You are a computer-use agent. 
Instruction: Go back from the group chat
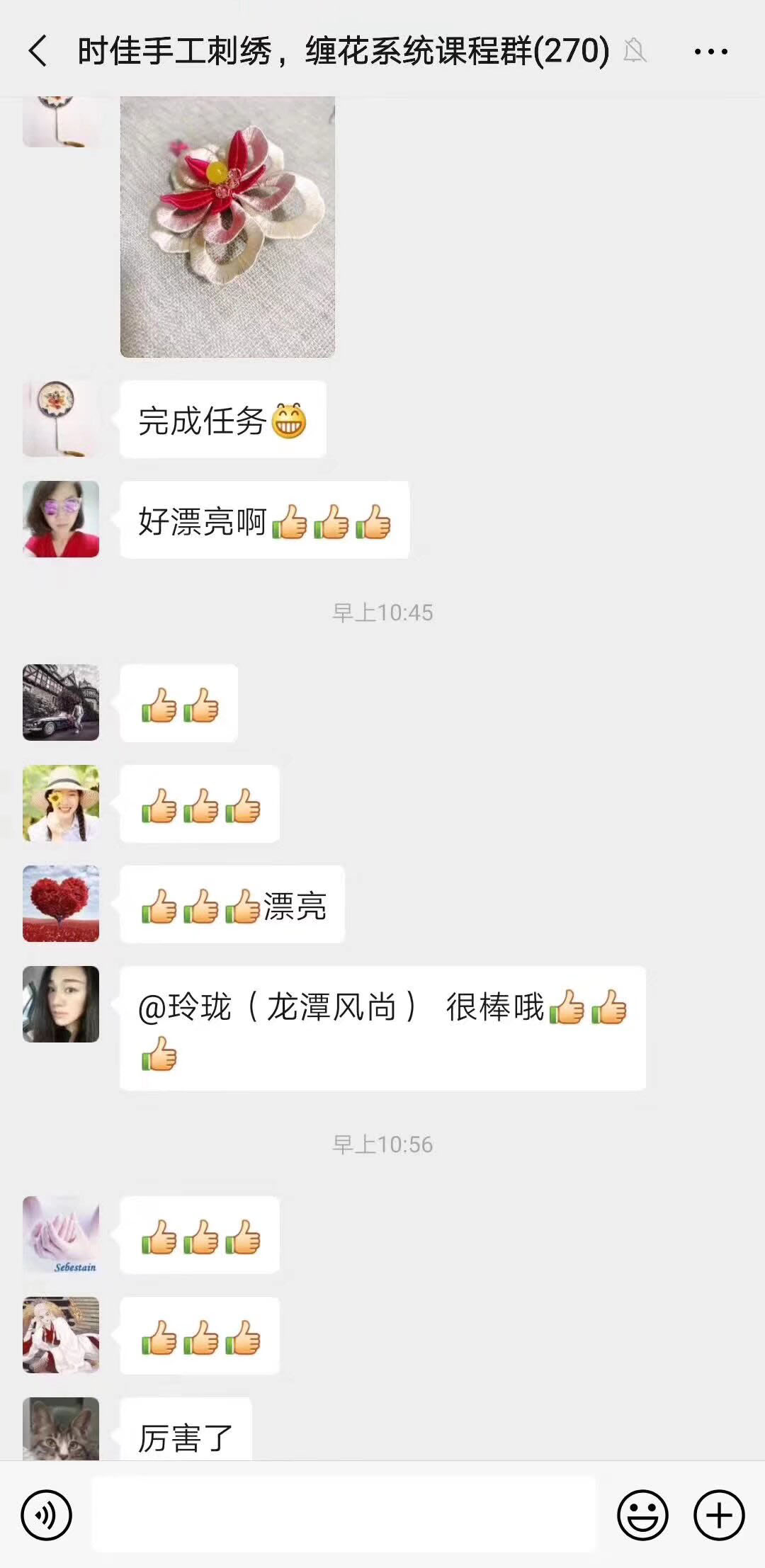click(x=38, y=52)
